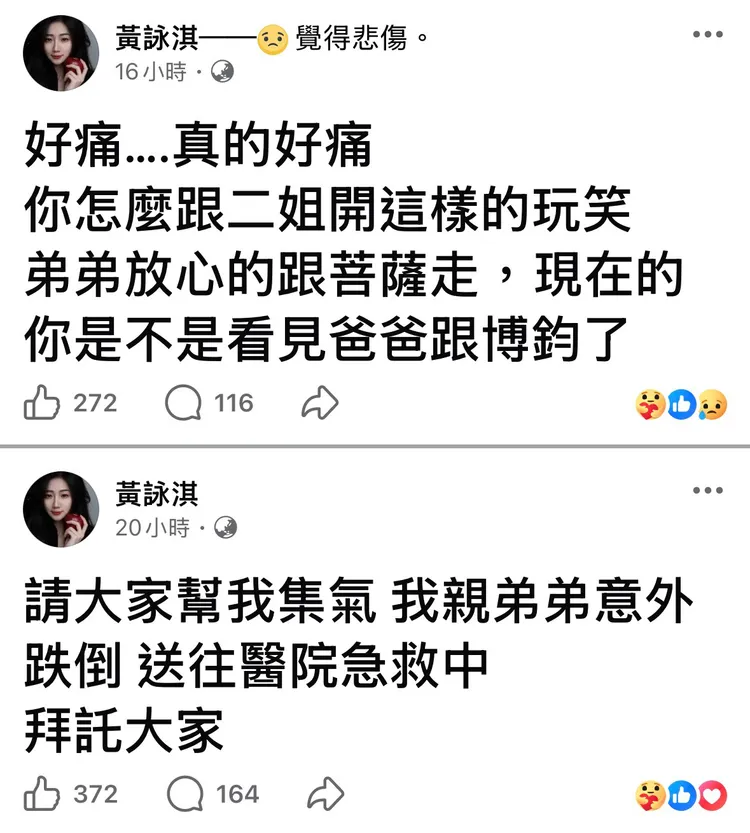Click the care reaction emoji on the top post
Image resolution: width=750 pixels, height=833 pixels.
(650, 403)
